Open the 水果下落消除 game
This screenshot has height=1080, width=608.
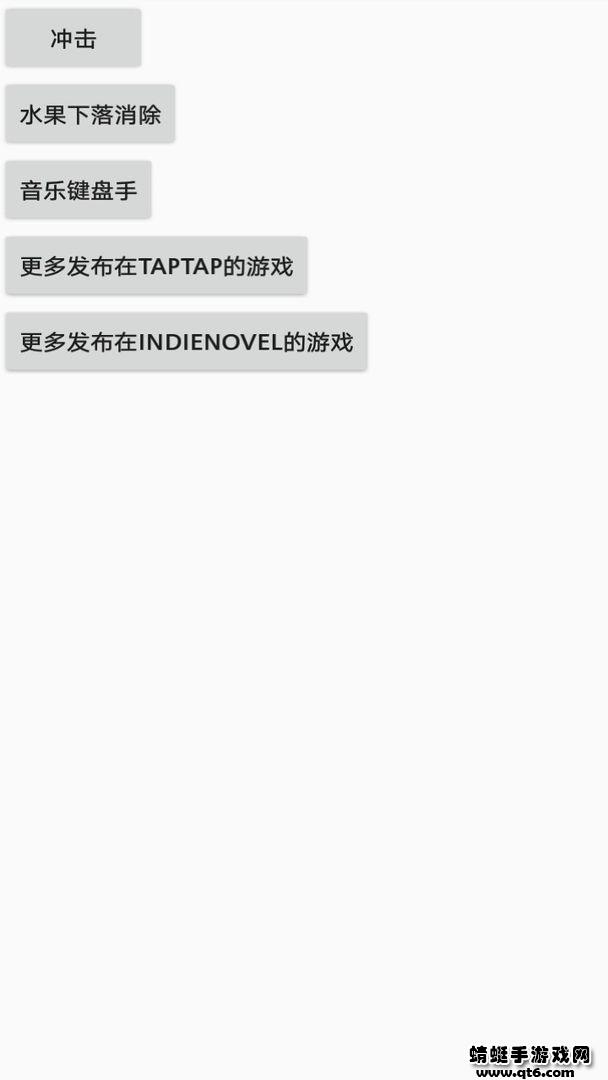coord(90,114)
